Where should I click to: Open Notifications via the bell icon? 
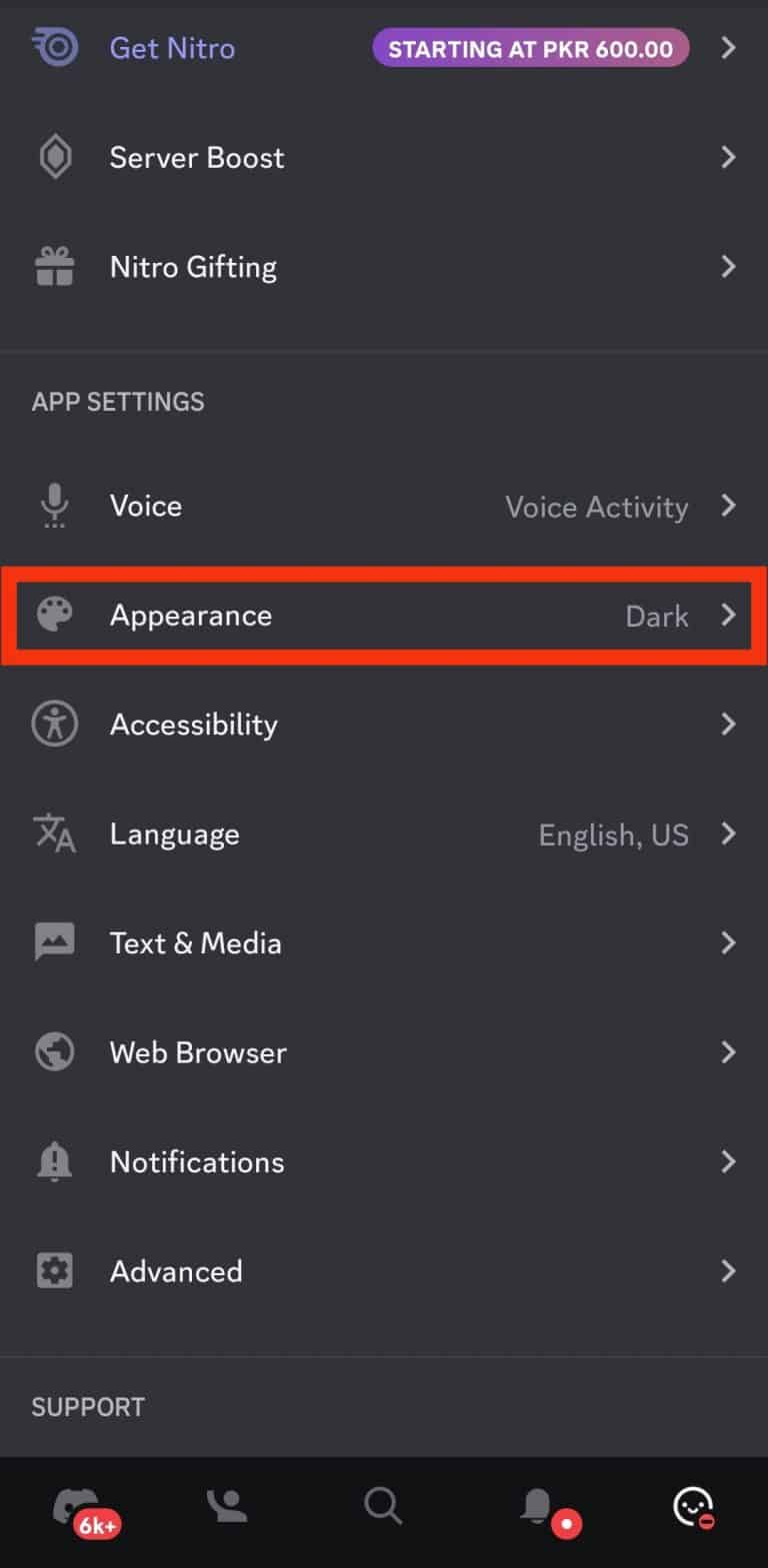pos(54,1161)
